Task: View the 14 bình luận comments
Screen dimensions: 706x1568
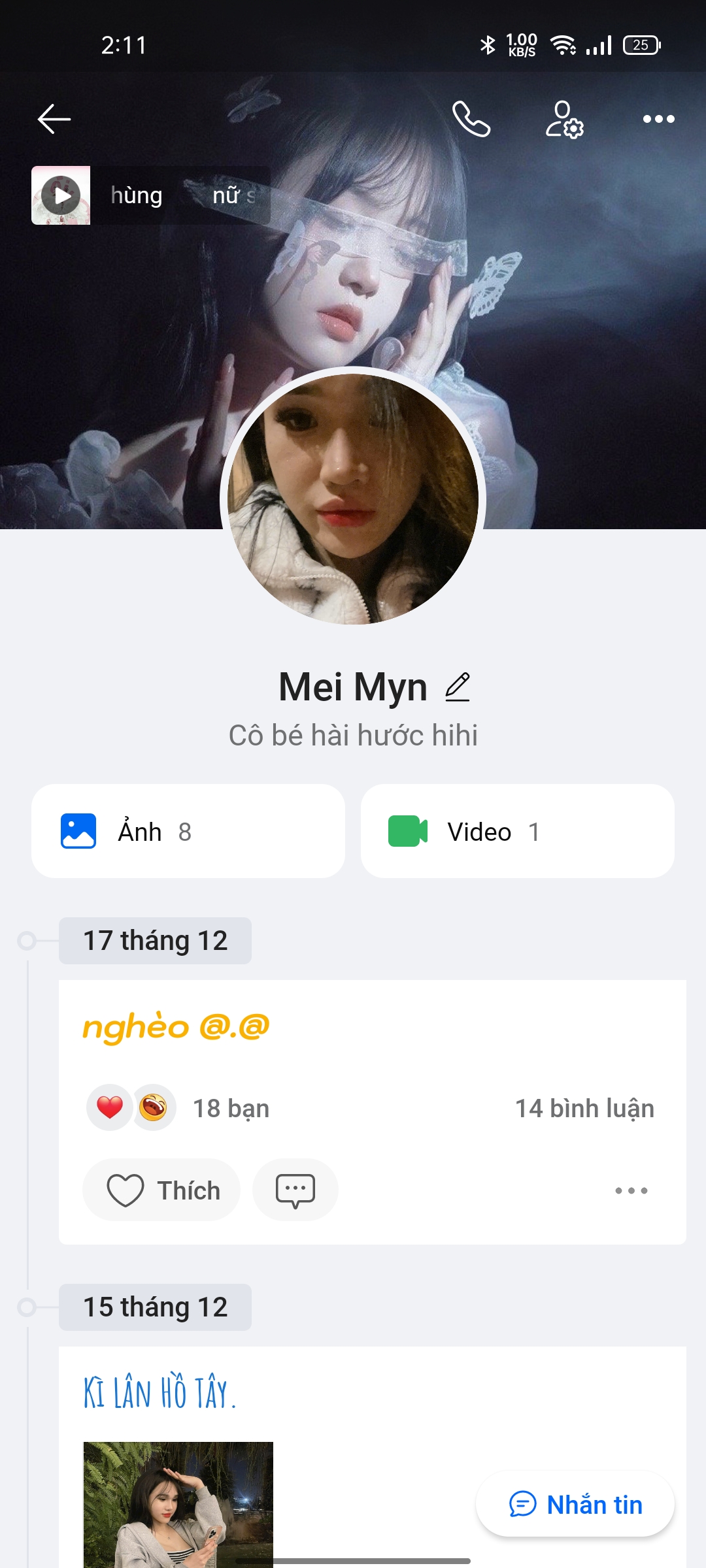Action: 584,1108
